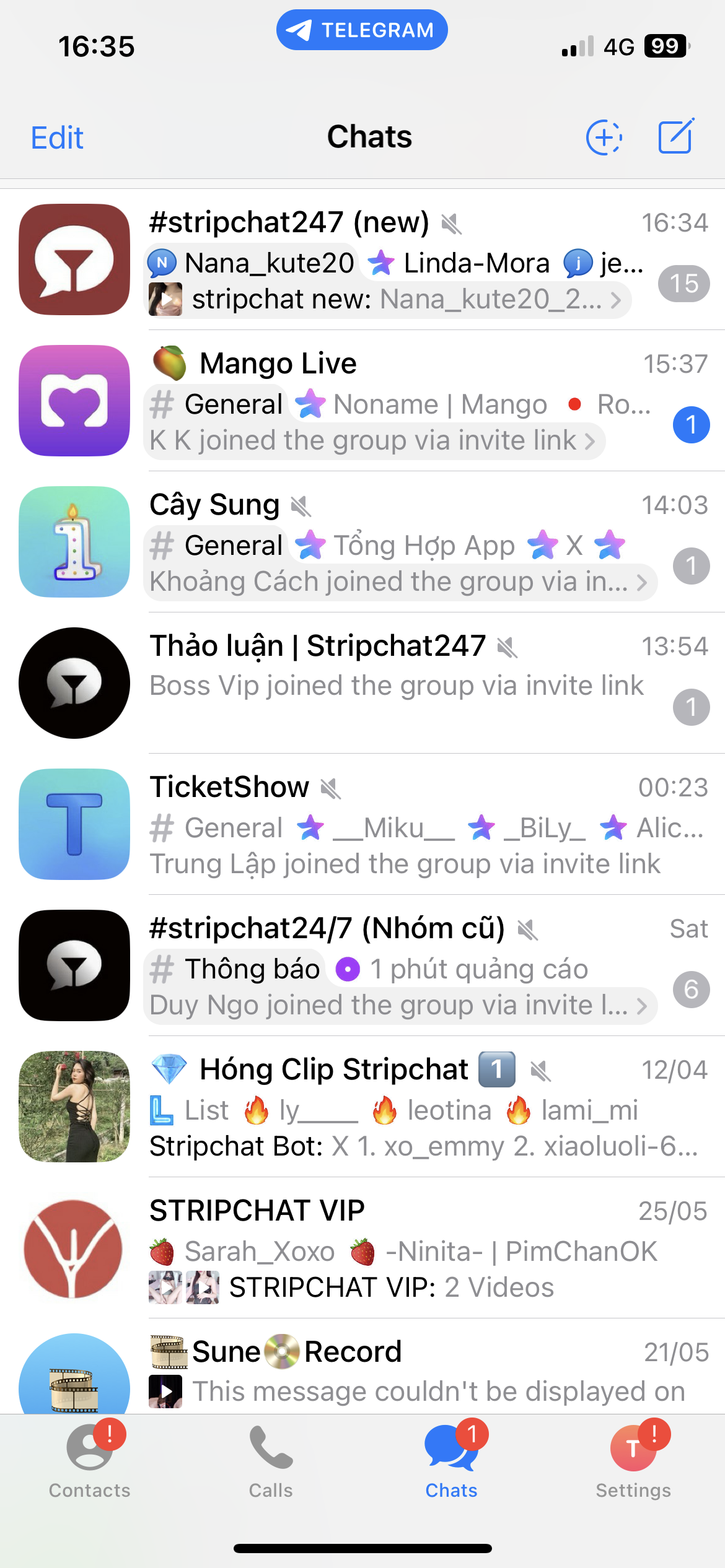
Task: Go to the Settings tab
Action: [633, 1460]
